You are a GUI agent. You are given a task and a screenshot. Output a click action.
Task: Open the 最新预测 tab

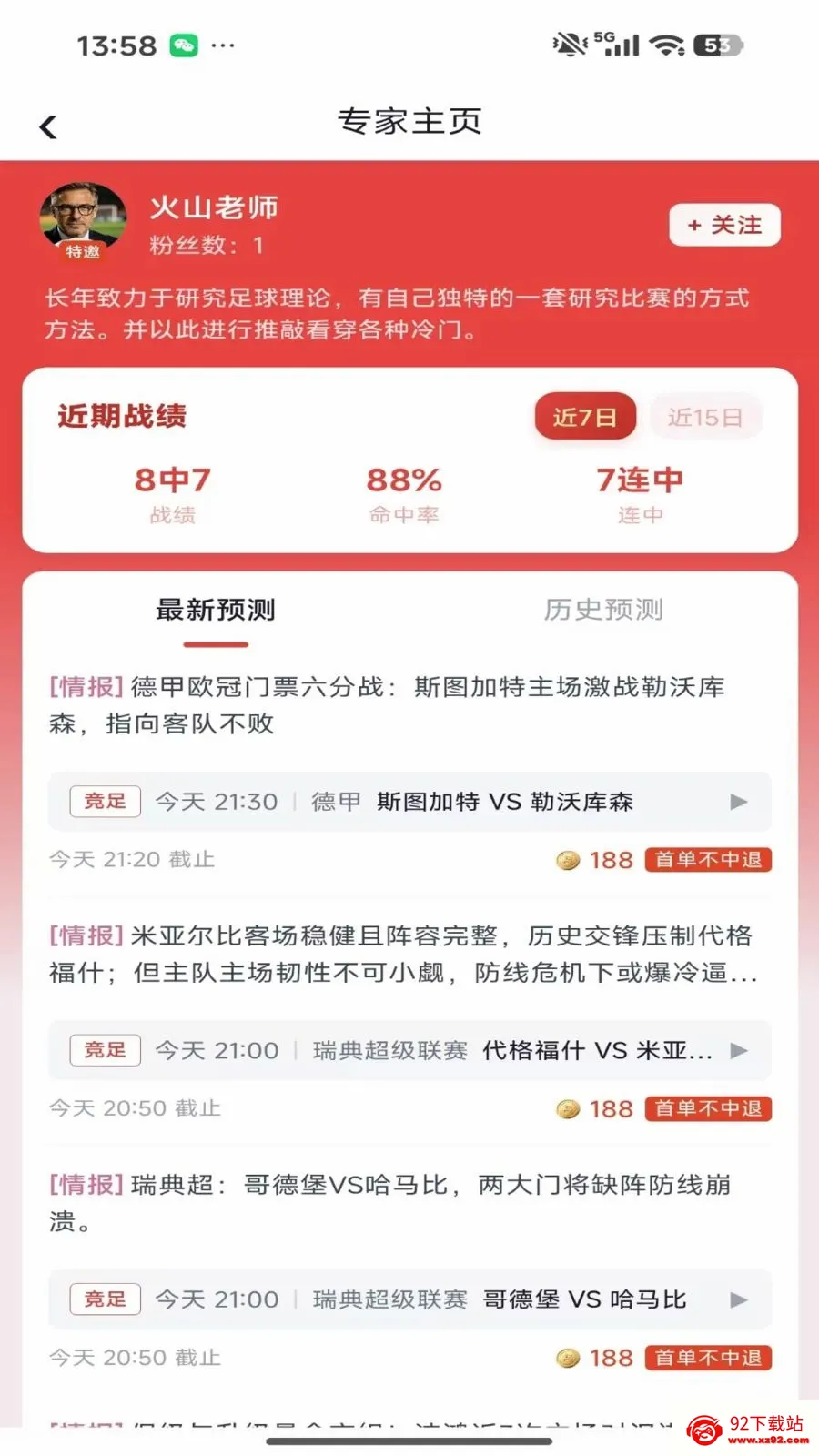[216, 610]
